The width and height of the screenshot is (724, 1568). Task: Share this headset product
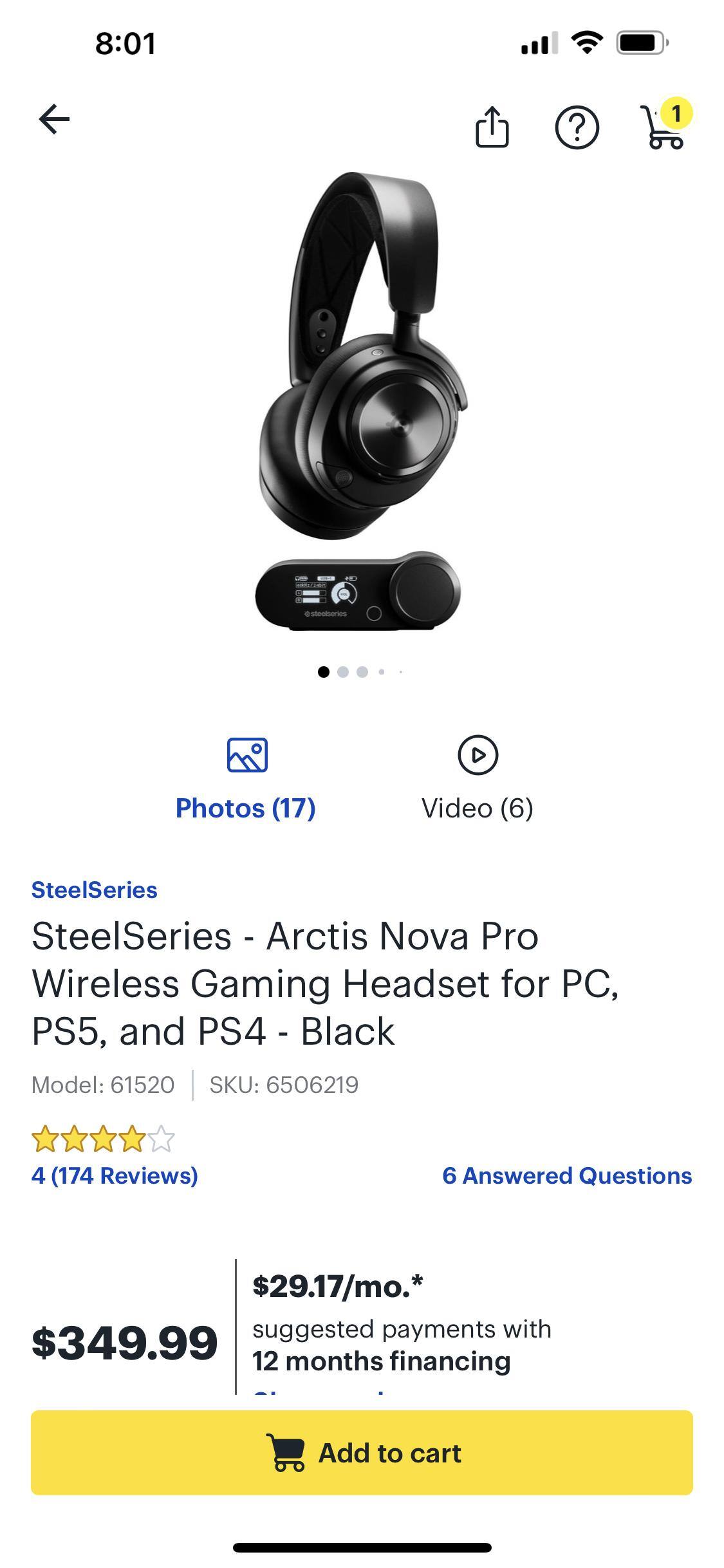click(x=492, y=127)
